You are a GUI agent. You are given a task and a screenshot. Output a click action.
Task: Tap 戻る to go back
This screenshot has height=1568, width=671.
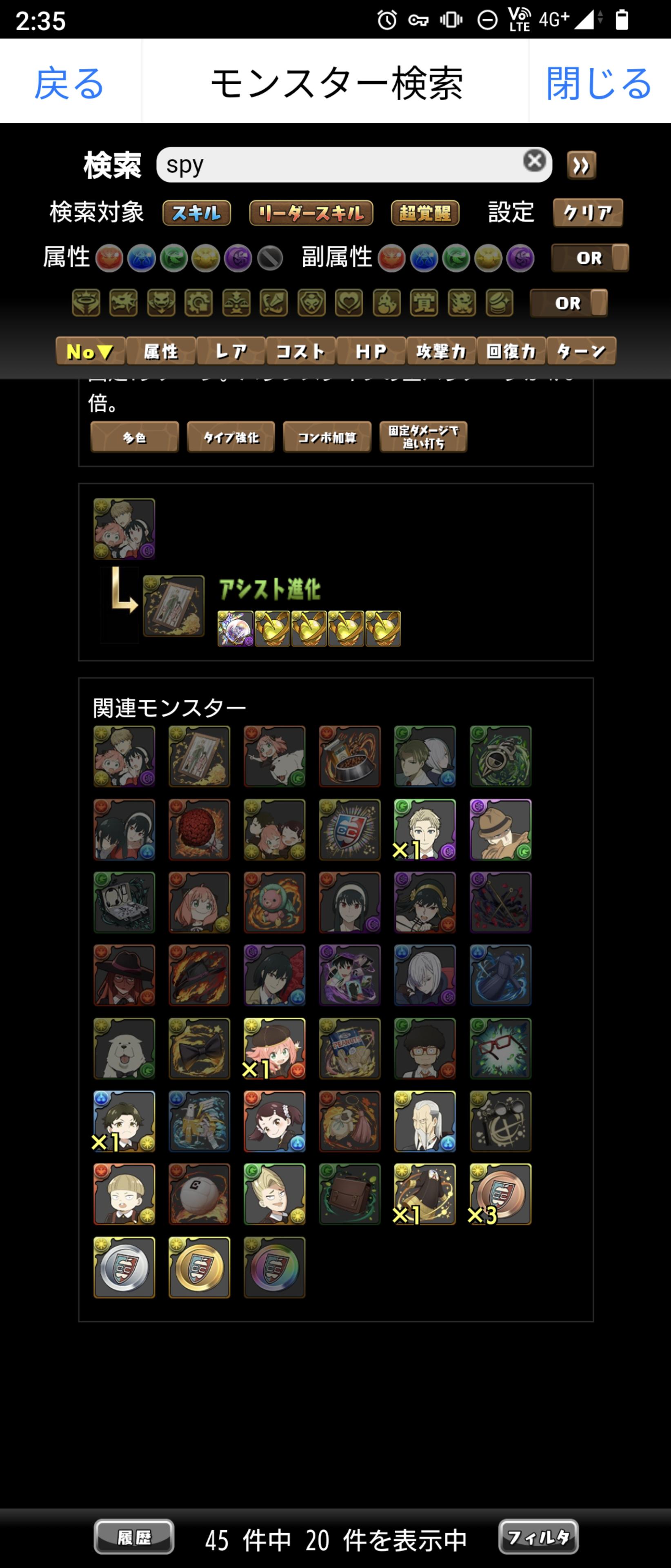click(x=69, y=83)
